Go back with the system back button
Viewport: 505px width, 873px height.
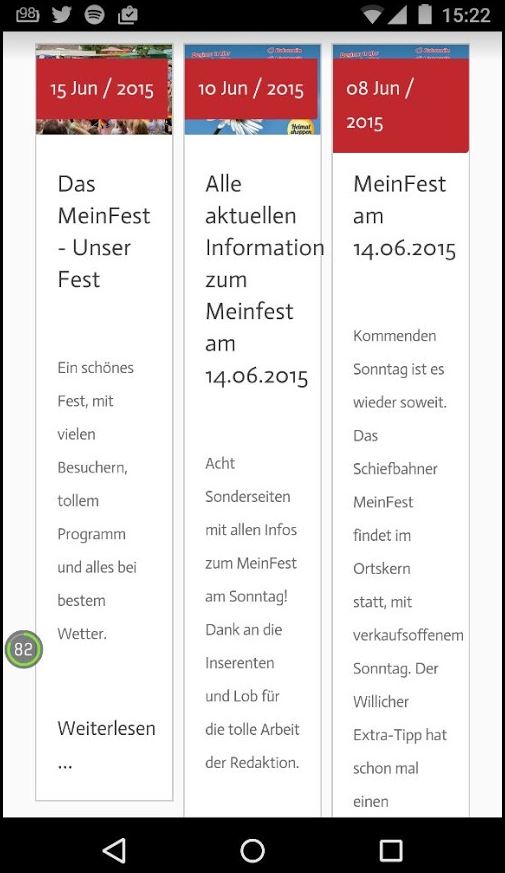coord(114,850)
